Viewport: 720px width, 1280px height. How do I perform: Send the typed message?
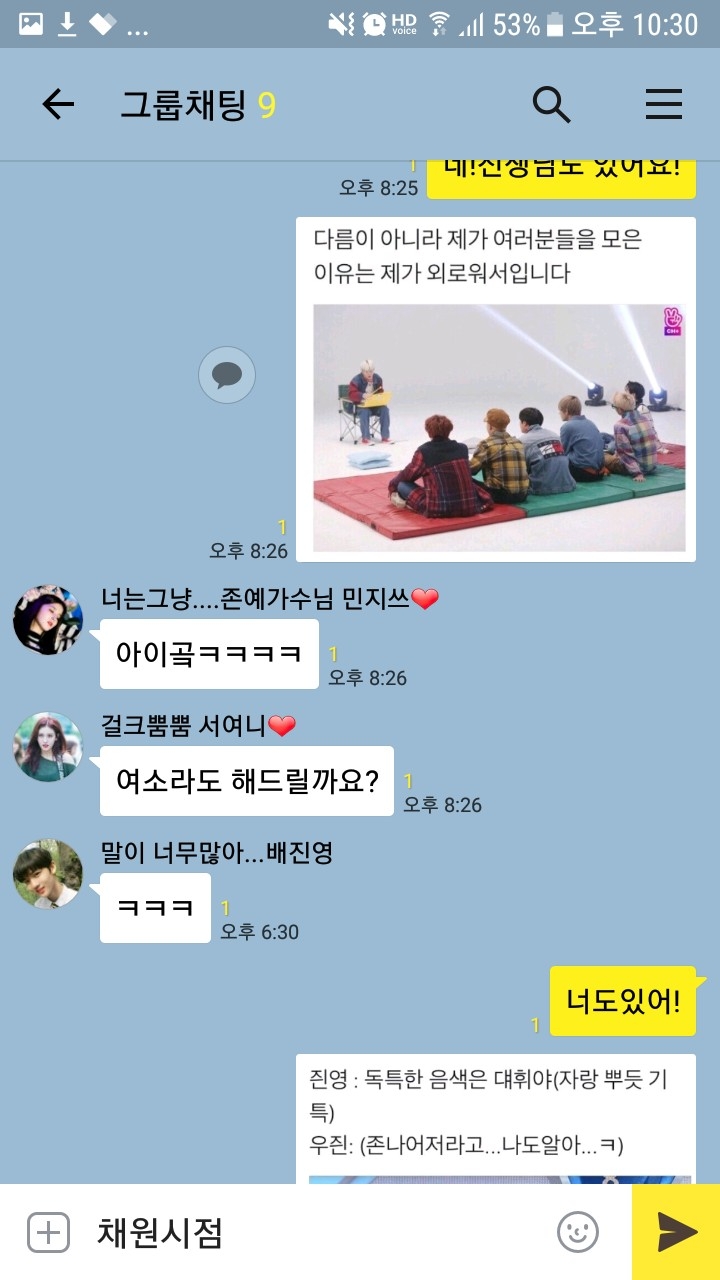(676, 1232)
